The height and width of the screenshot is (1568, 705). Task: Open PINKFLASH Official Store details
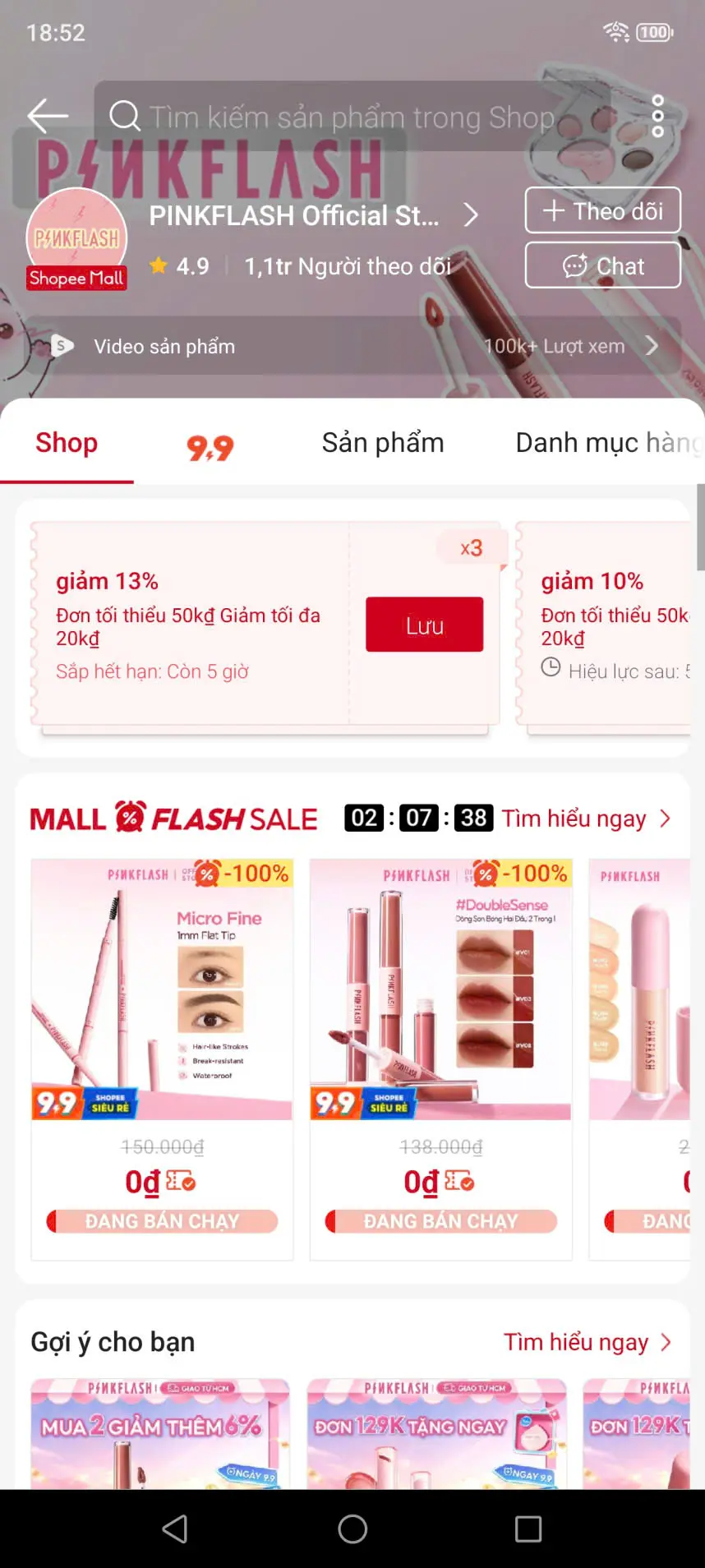click(x=312, y=215)
